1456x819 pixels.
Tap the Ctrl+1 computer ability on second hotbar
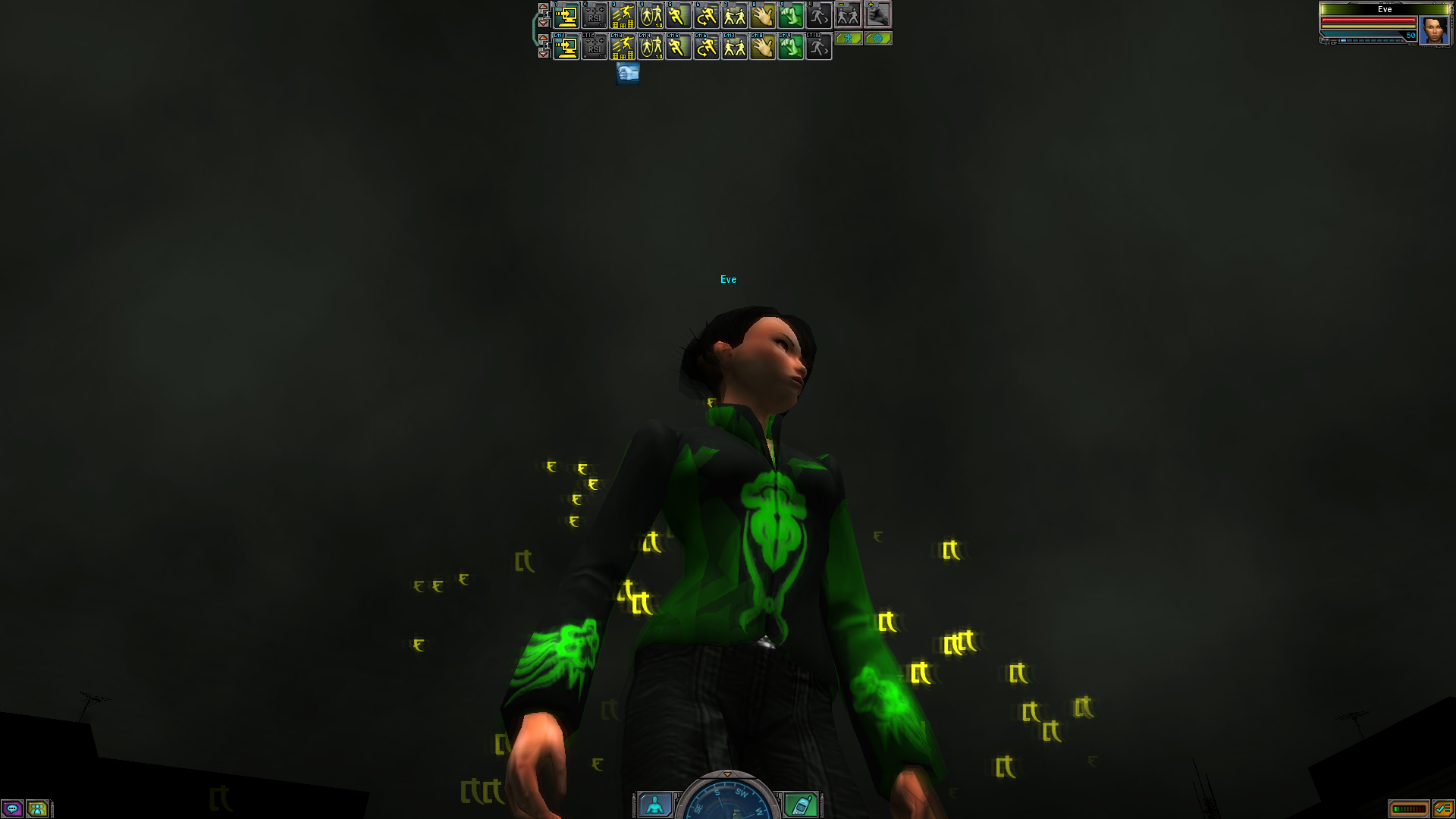click(x=566, y=47)
